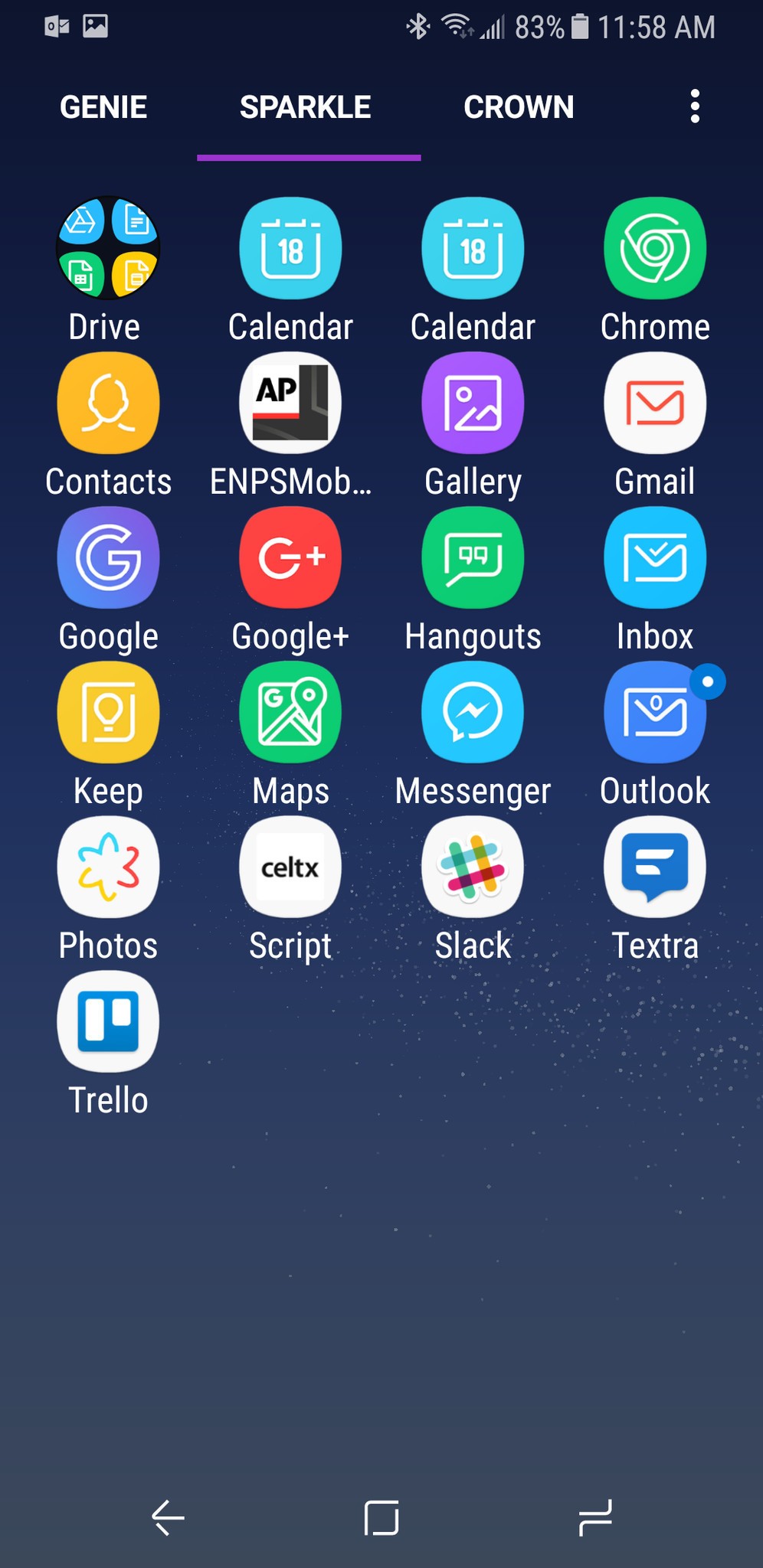This screenshot has height=1568, width=763.
Task: Open Slack
Action: [x=473, y=867]
